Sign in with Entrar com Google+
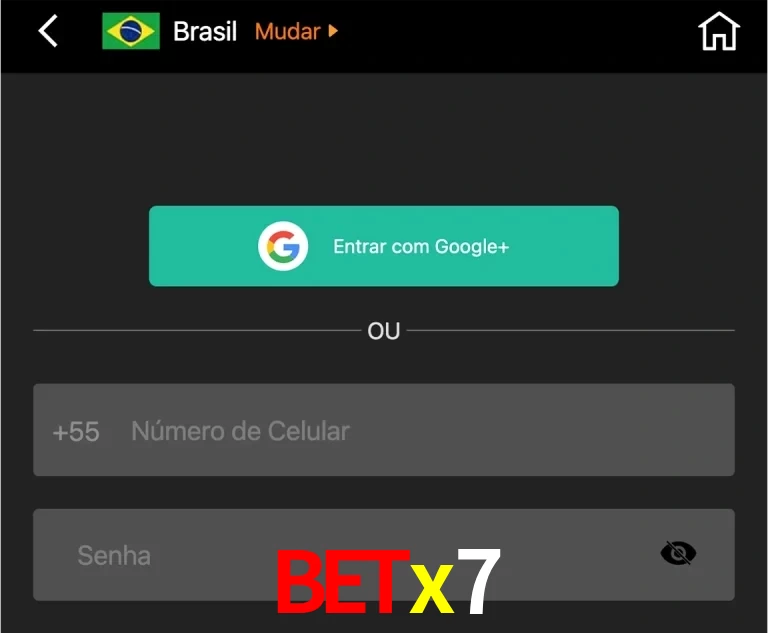The width and height of the screenshot is (768, 633). (384, 246)
